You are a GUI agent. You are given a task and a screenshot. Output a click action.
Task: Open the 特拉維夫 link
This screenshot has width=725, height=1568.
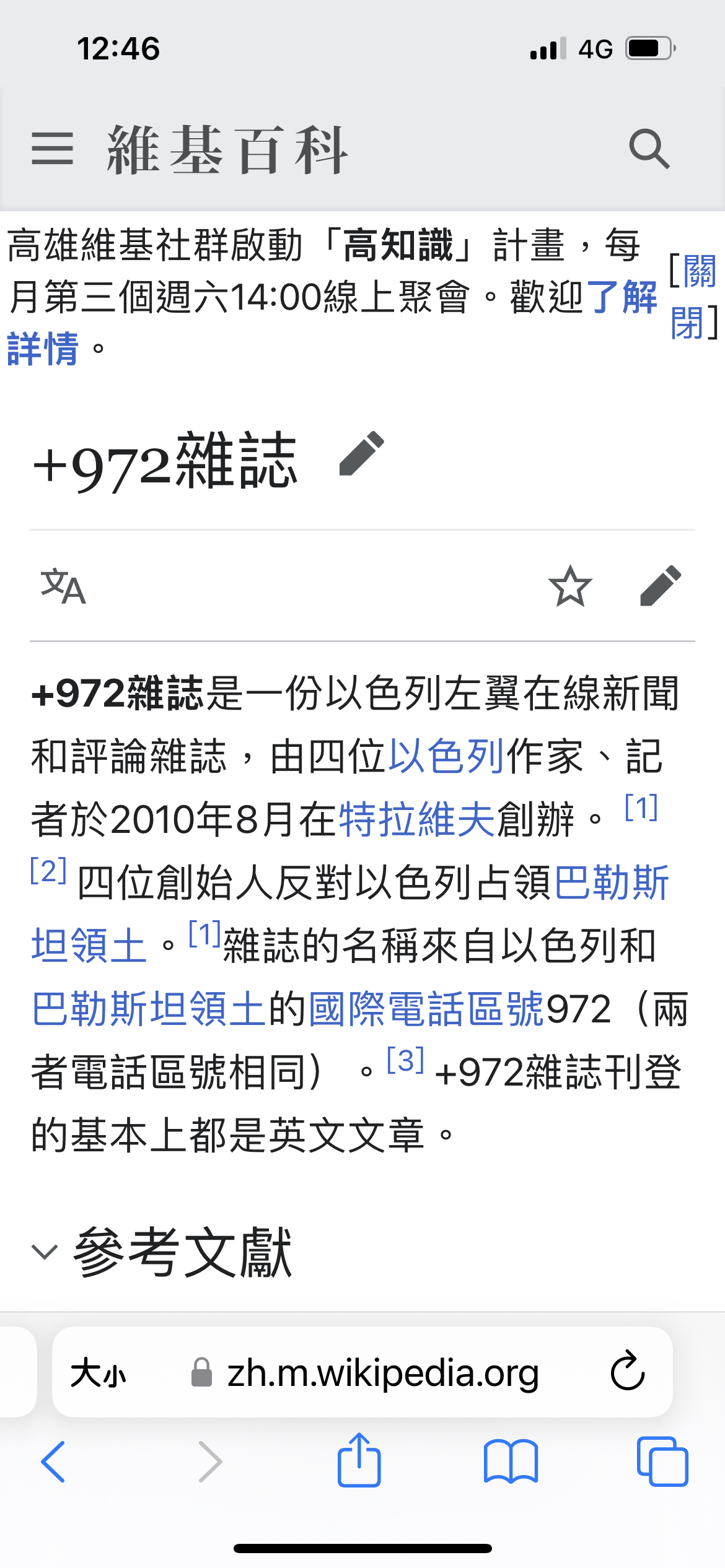[x=416, y=819]
